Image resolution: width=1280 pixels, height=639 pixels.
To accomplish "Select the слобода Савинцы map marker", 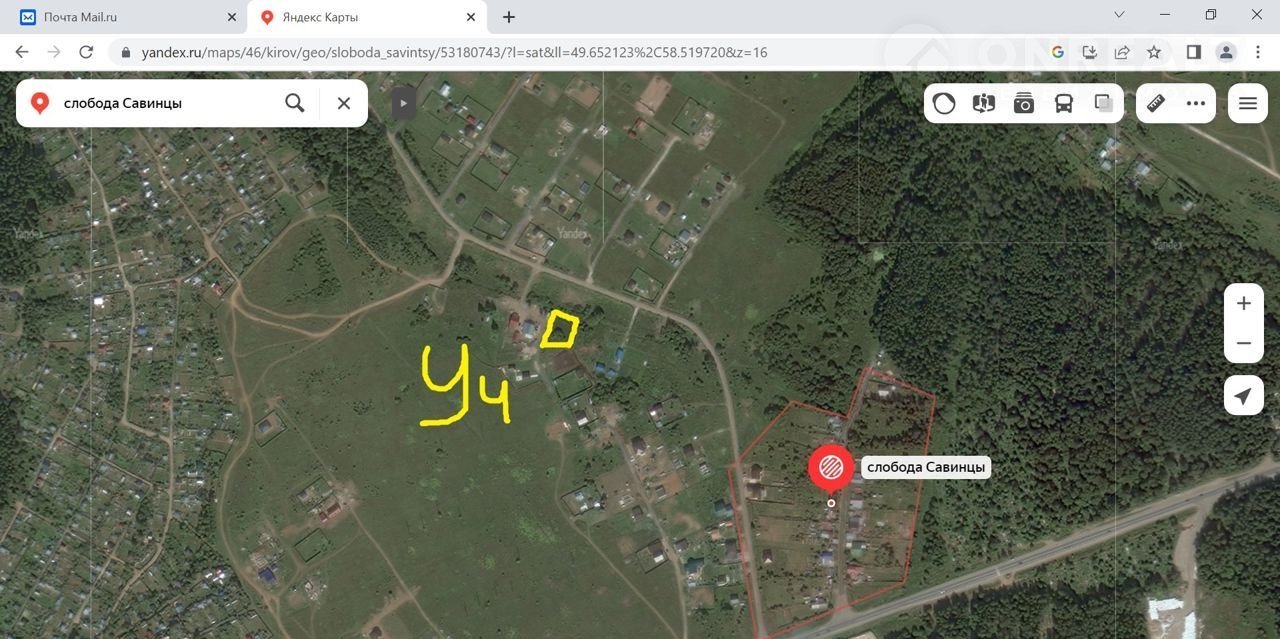I will (830, 467).
